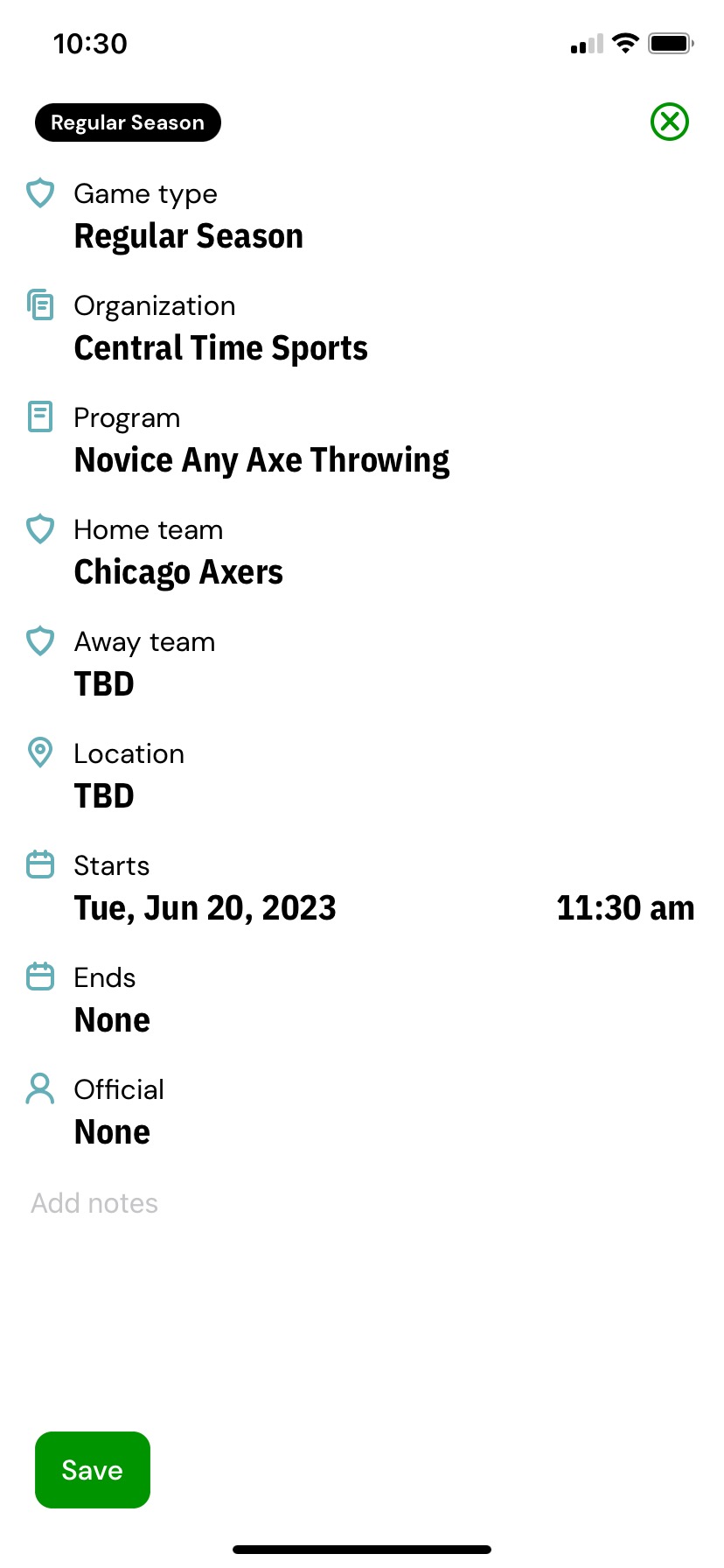Set the Ends date
Image resolution: width=724 pixels, height=1568 pixels.
(112, 1020)
